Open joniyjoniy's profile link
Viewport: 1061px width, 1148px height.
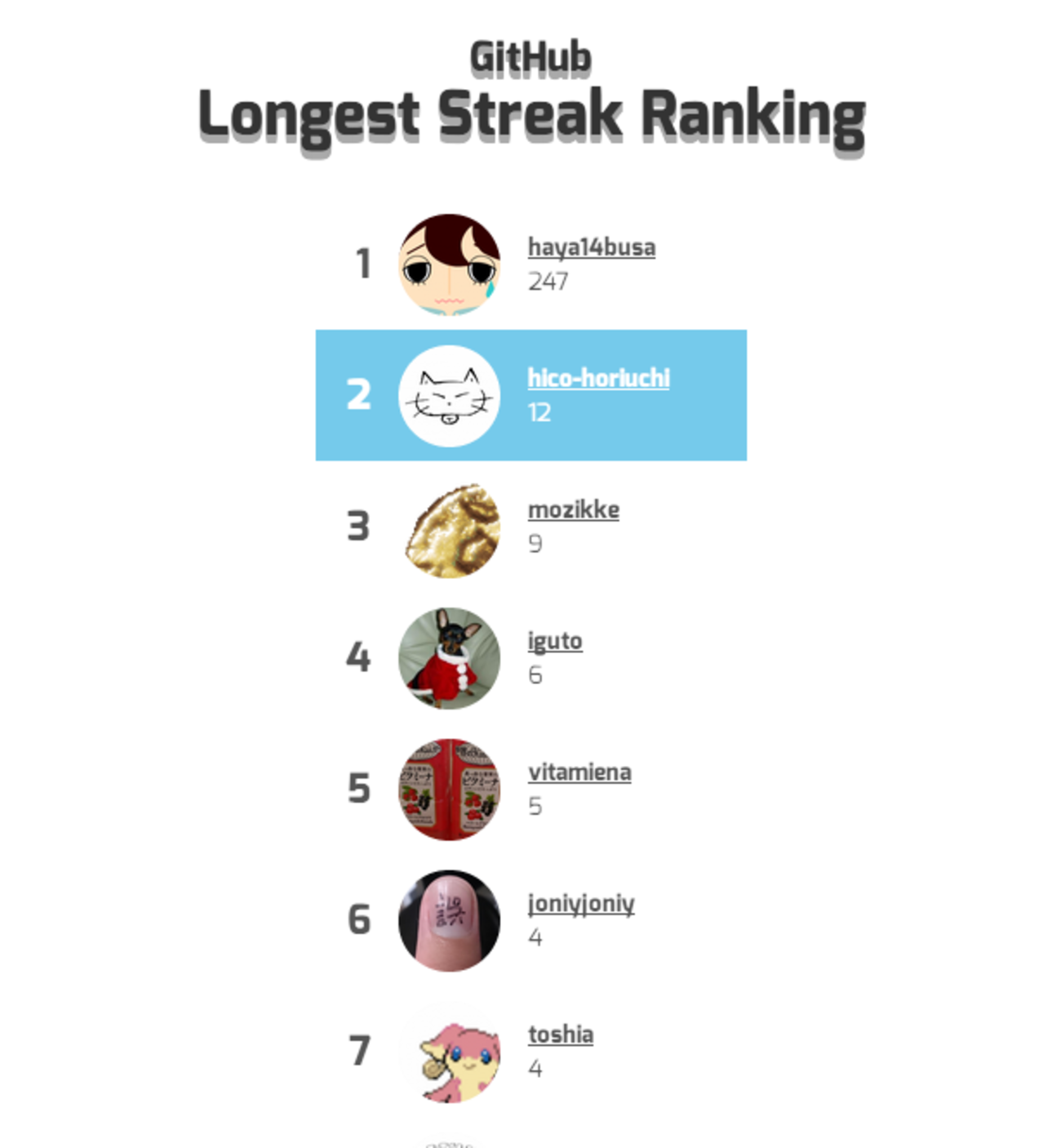(581, 903)
